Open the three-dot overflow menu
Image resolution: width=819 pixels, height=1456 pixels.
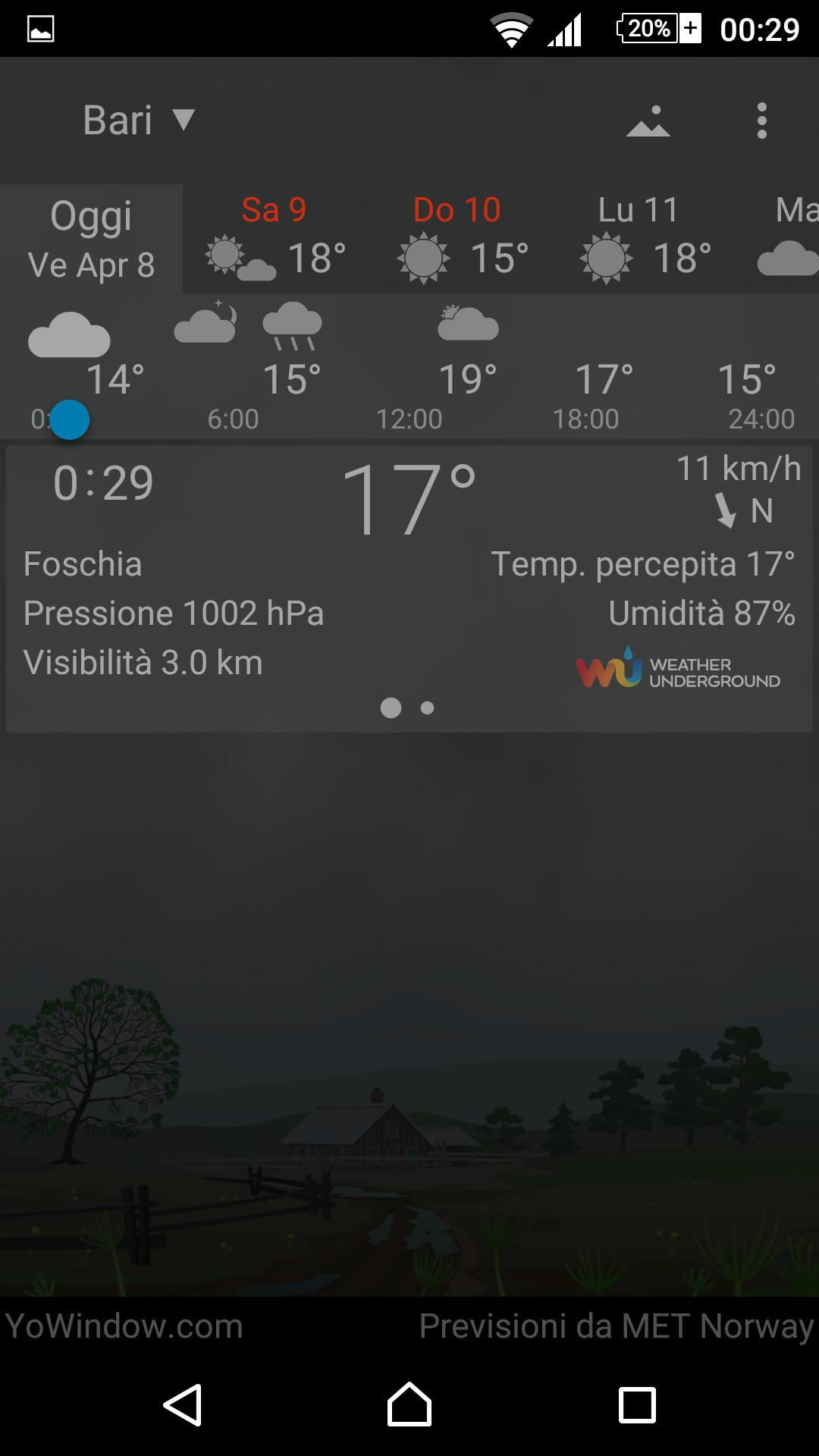761,121
